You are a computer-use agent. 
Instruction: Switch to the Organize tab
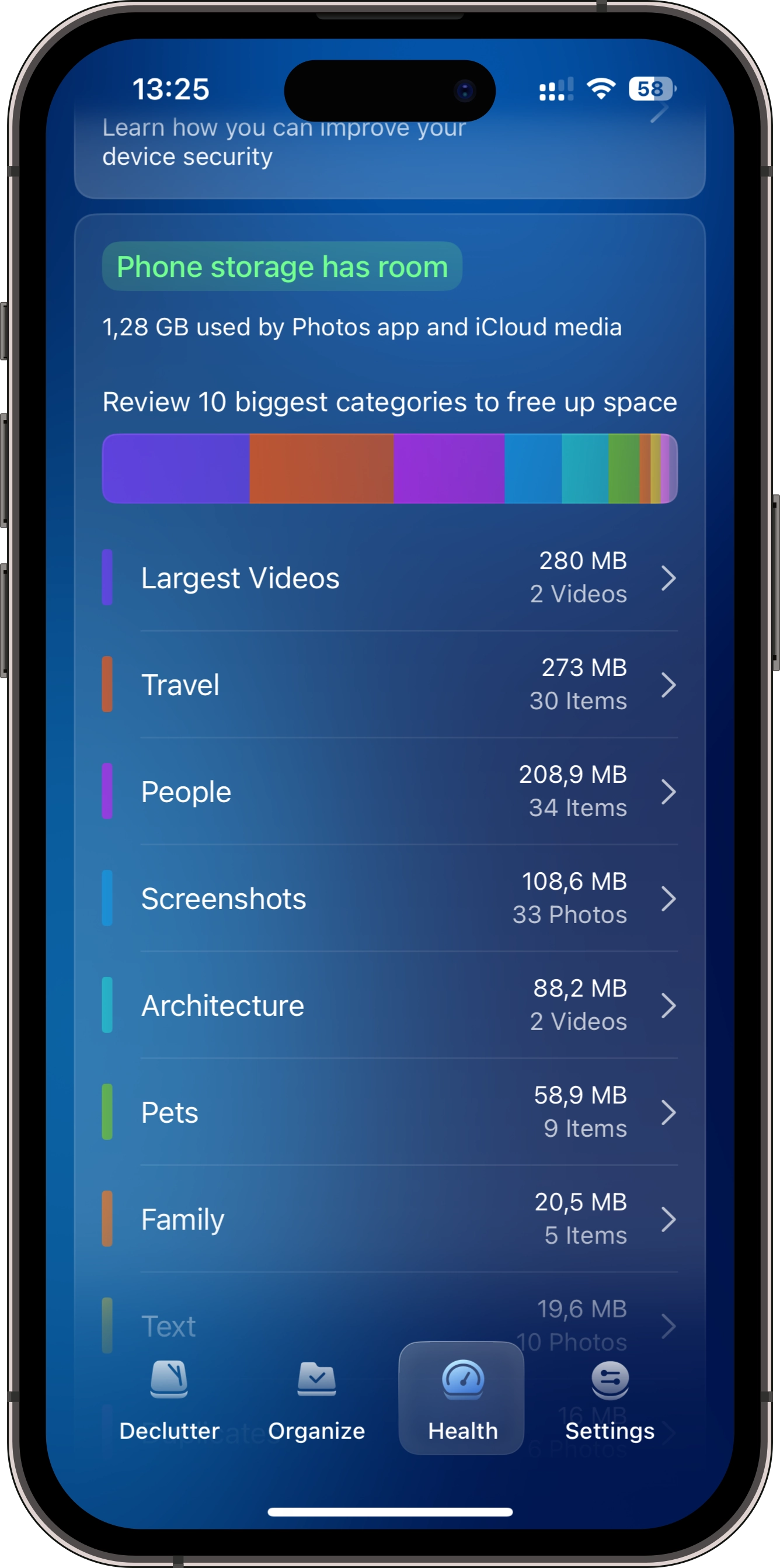coord(316,1400)
